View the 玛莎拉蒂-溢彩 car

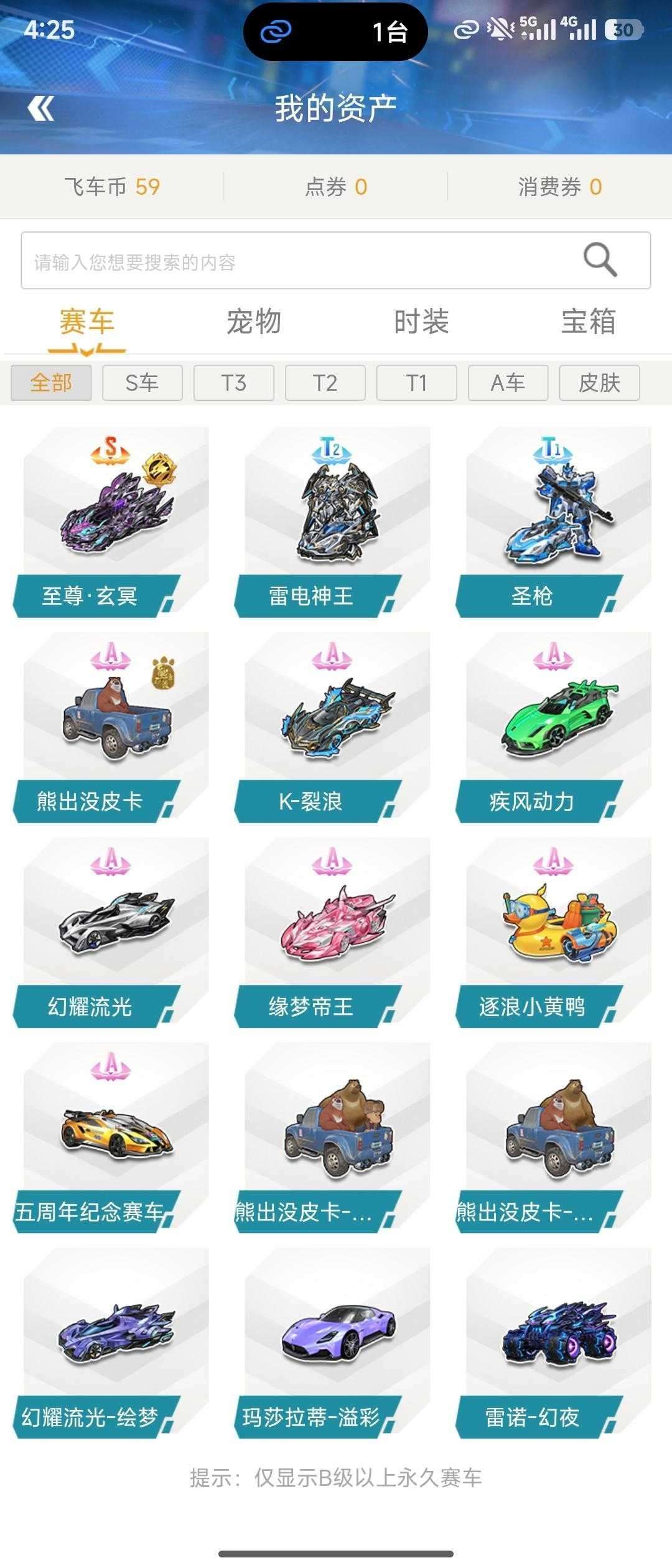coord(332,1344)
